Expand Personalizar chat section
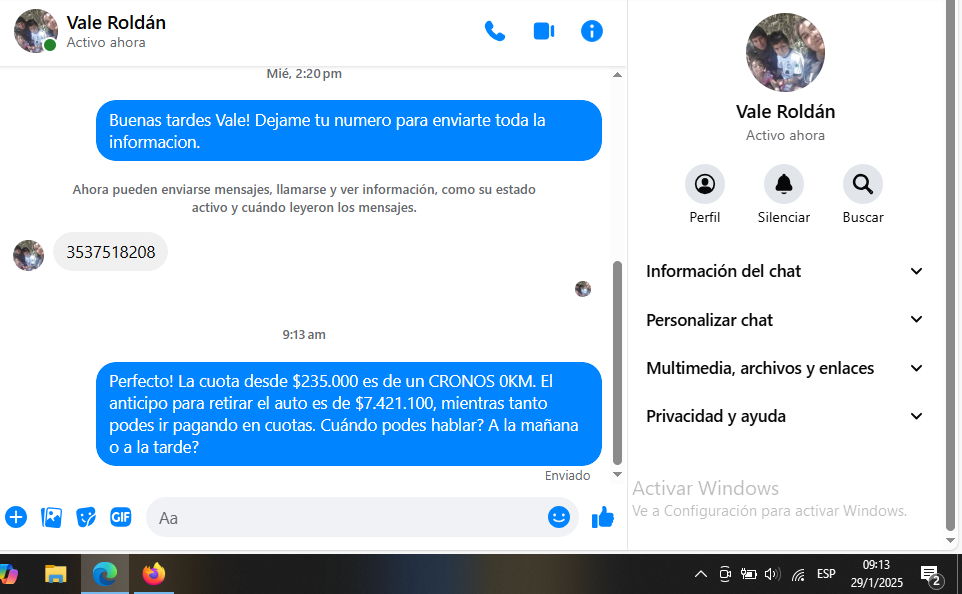The image size is (962, 594). click(785, 320)
